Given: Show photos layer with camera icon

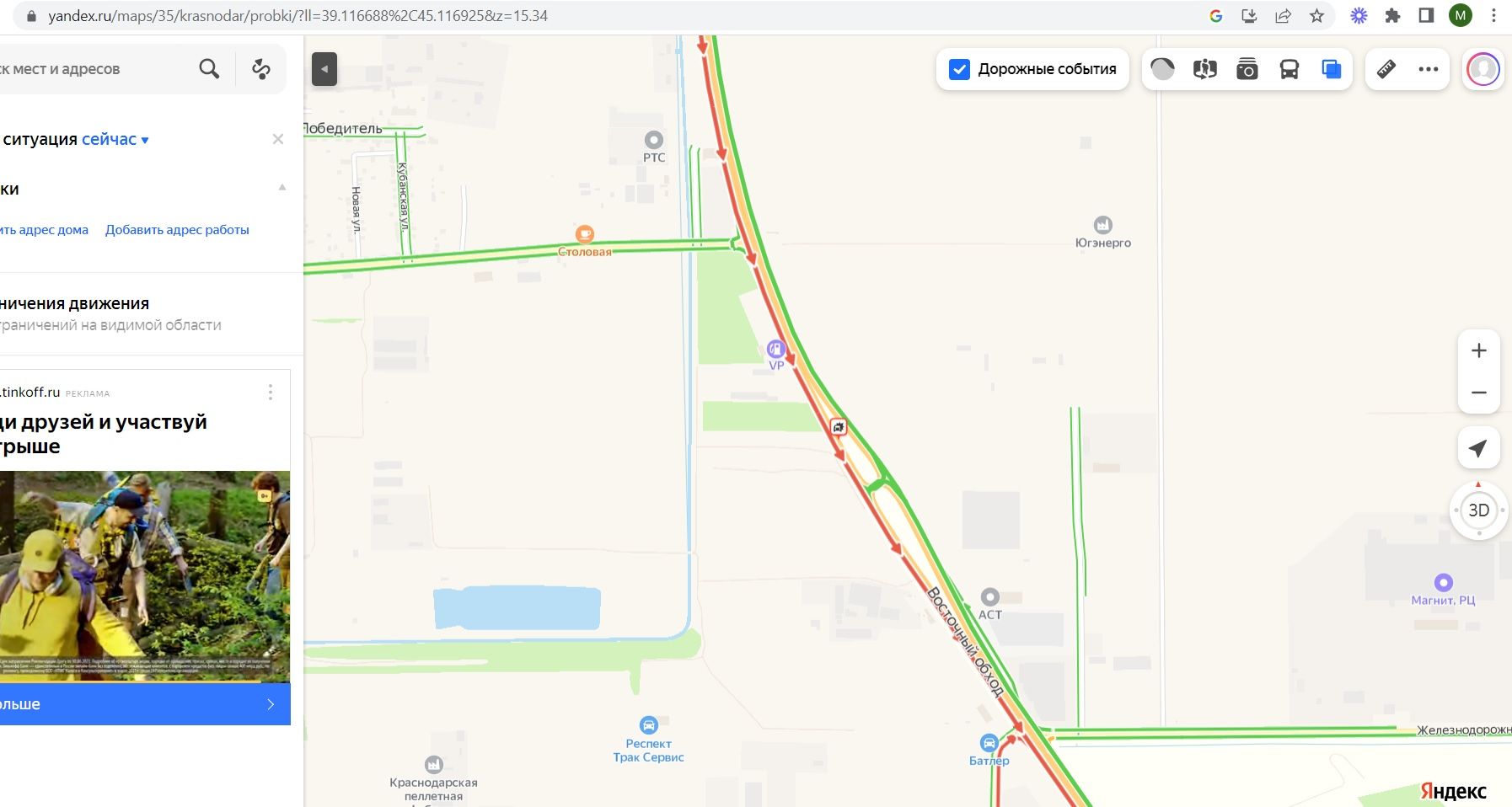Looking at the screenshot, I should pyautogui.click(x=1247, y=69).
